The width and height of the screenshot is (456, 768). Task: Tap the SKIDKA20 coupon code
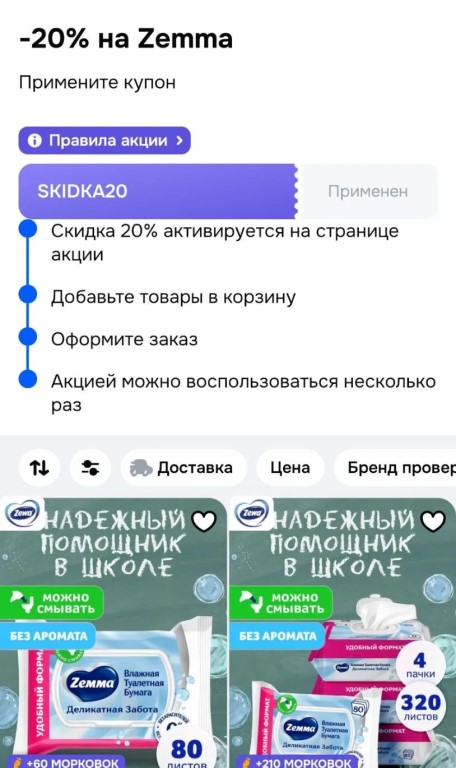click(x=82, y=191)
